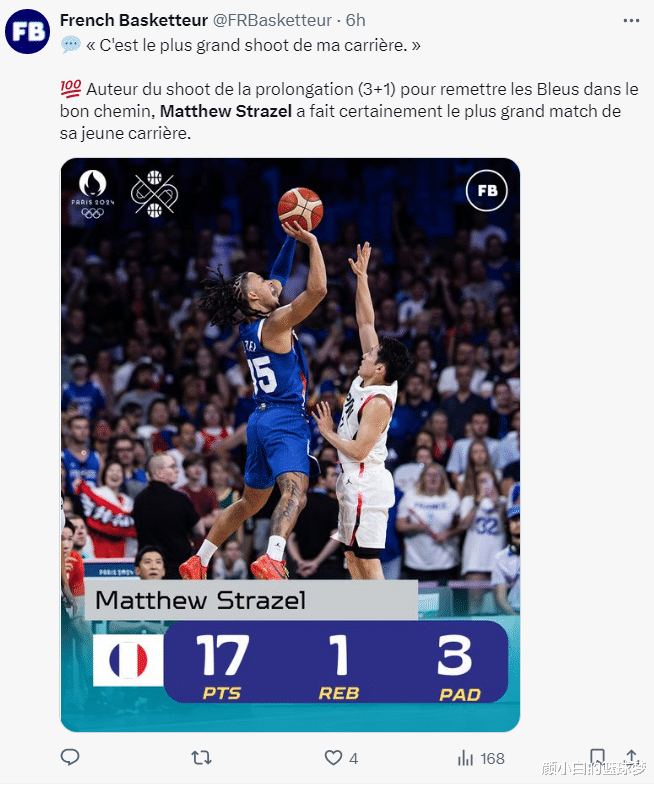The height and width of the screenshot is (786, 654).
Task: Open the French Basketteur account name
Action: point(126,20)
